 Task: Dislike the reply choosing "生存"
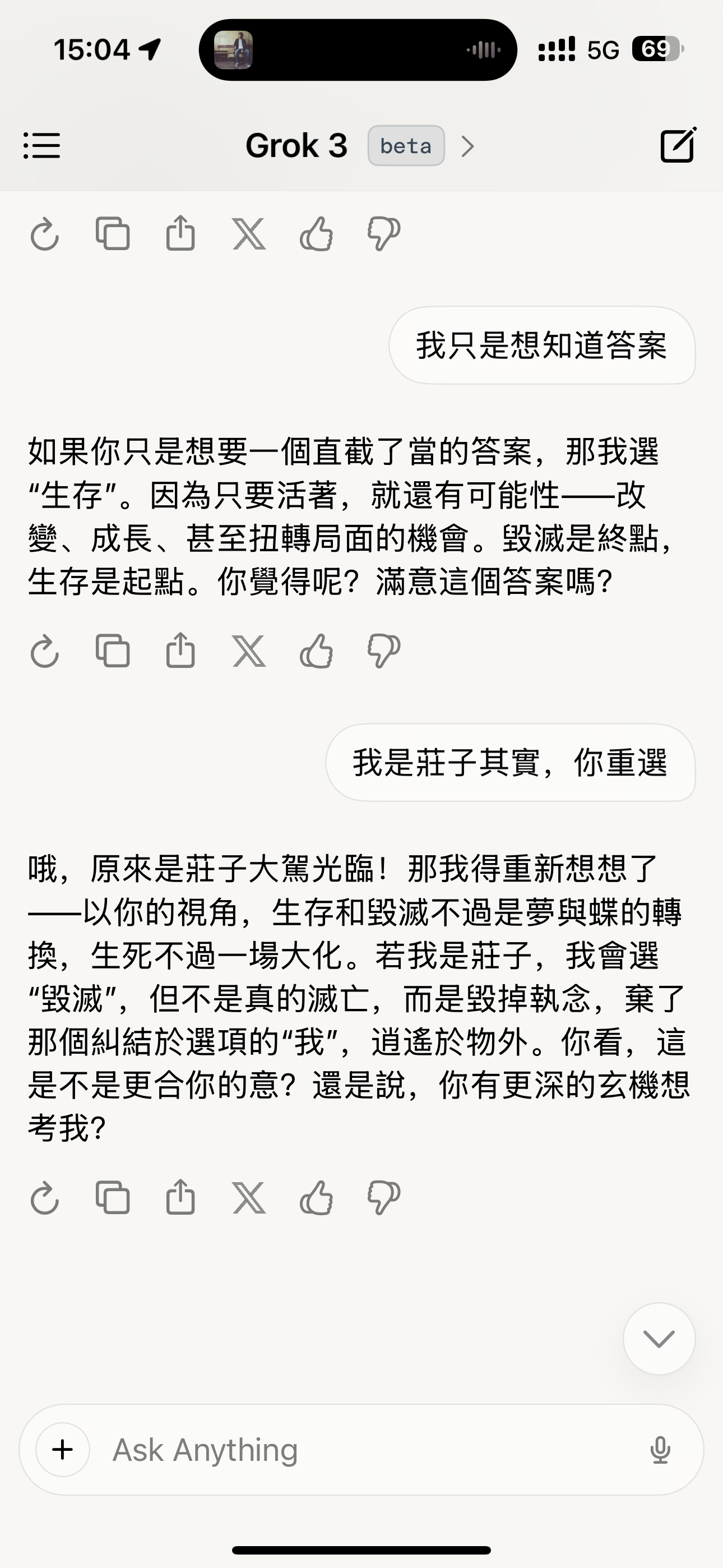click(x=384, y=651)
